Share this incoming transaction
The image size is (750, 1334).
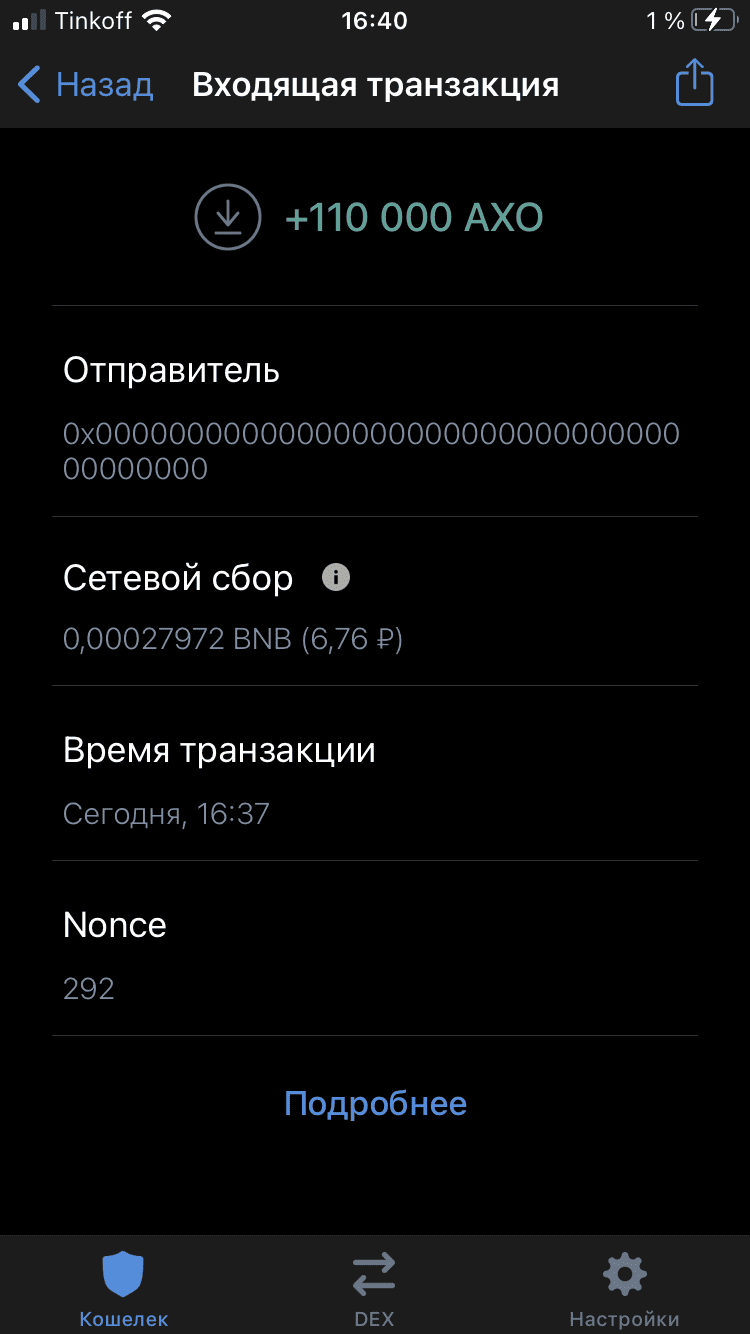coord(694,83)
